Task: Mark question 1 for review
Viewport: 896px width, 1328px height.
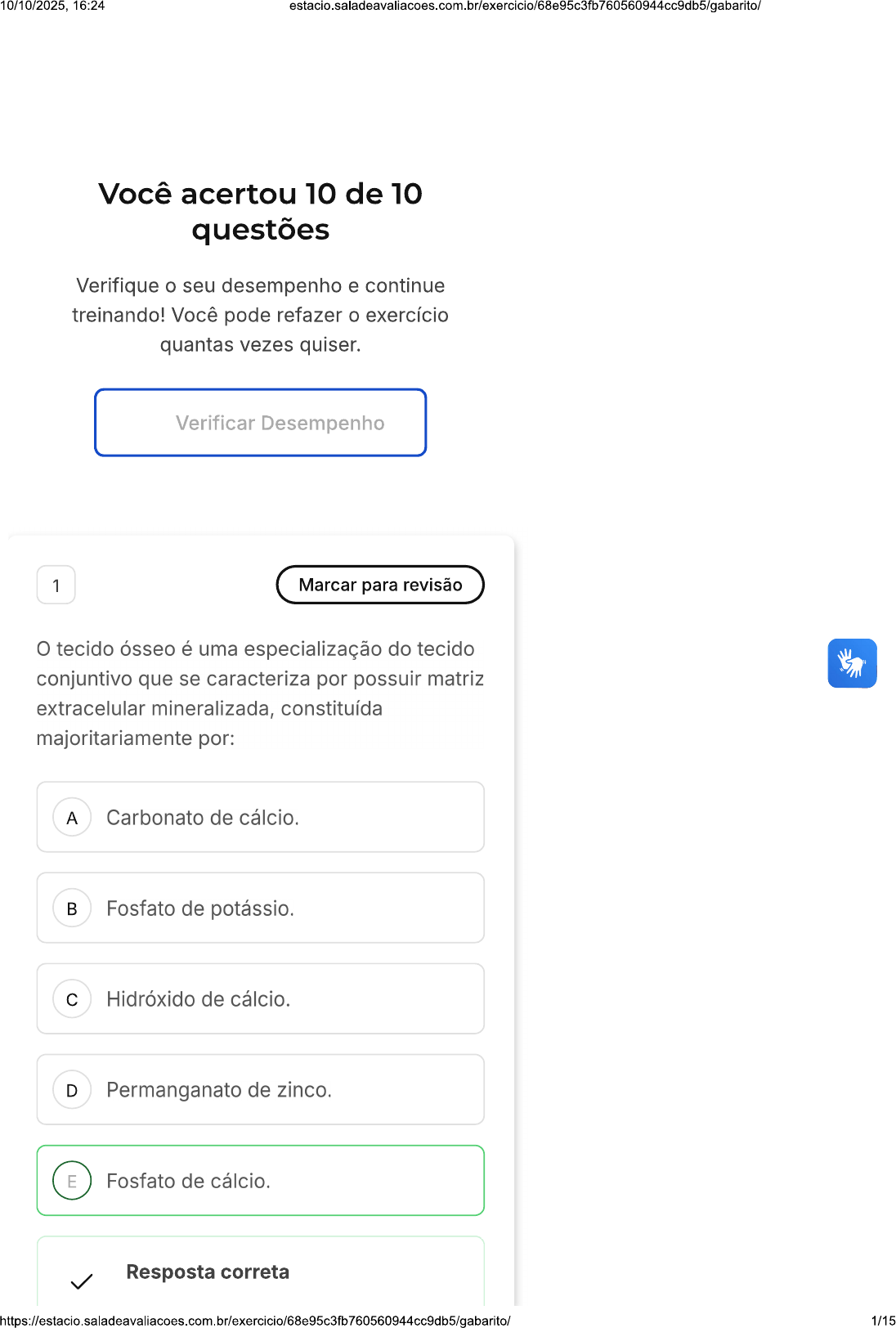Action: coord(380,585)
